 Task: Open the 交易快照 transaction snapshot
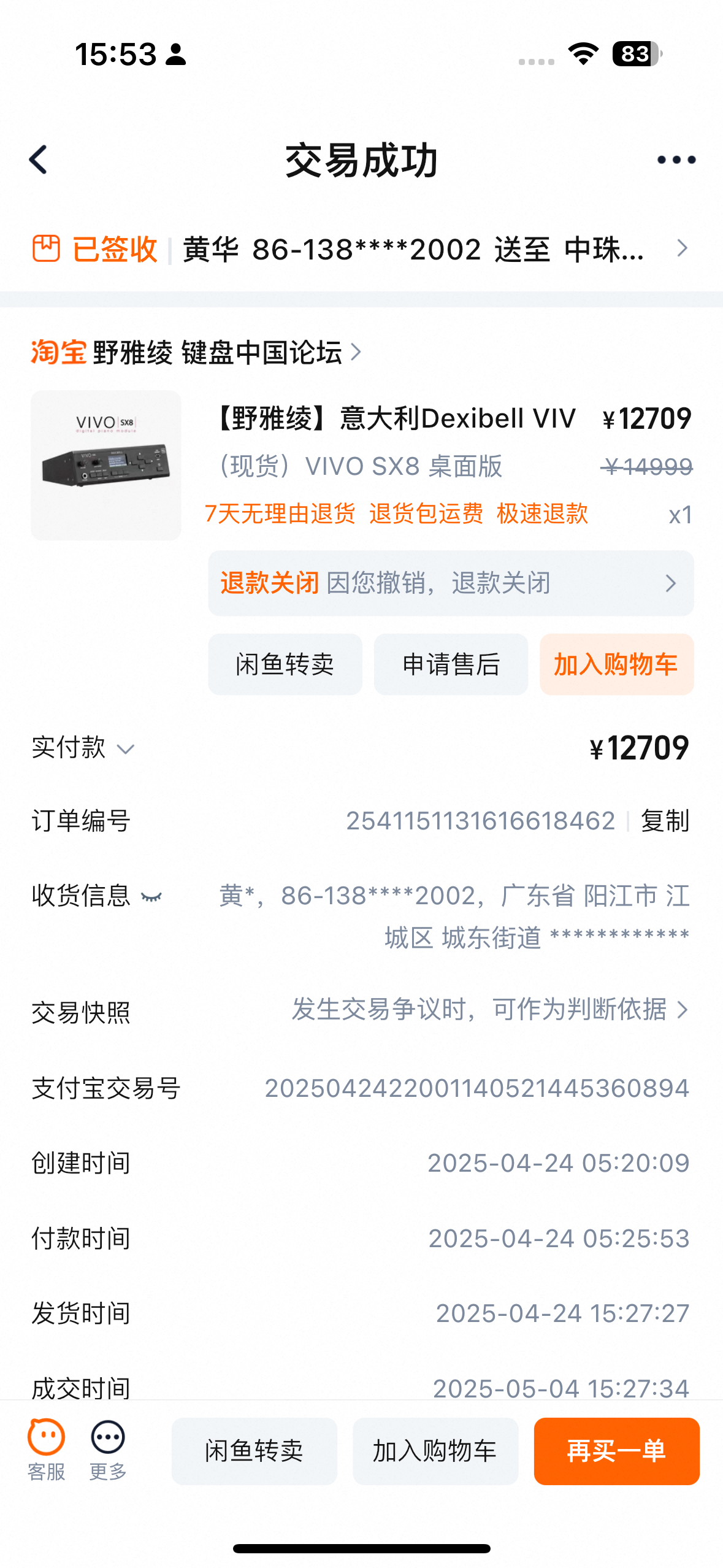[489, 1010]
